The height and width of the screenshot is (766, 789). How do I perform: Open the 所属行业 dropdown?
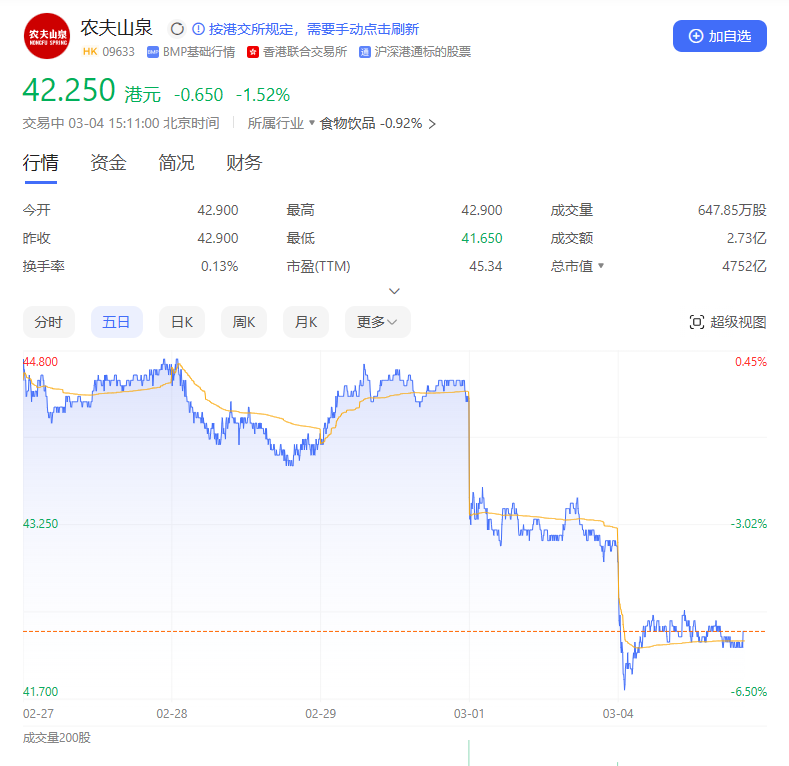[311, 124]
